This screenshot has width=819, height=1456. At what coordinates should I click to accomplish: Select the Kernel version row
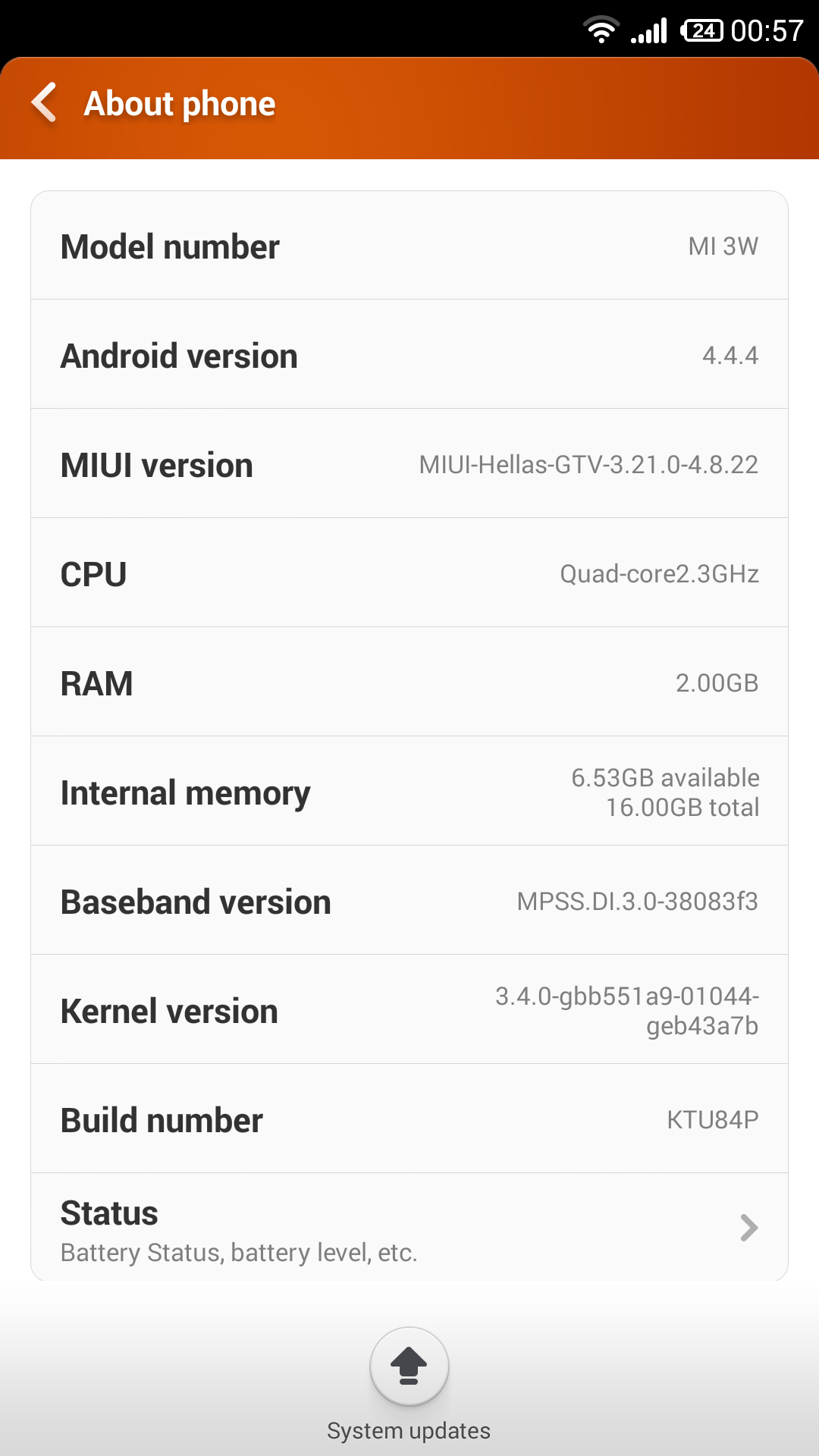pos(409,1009)
